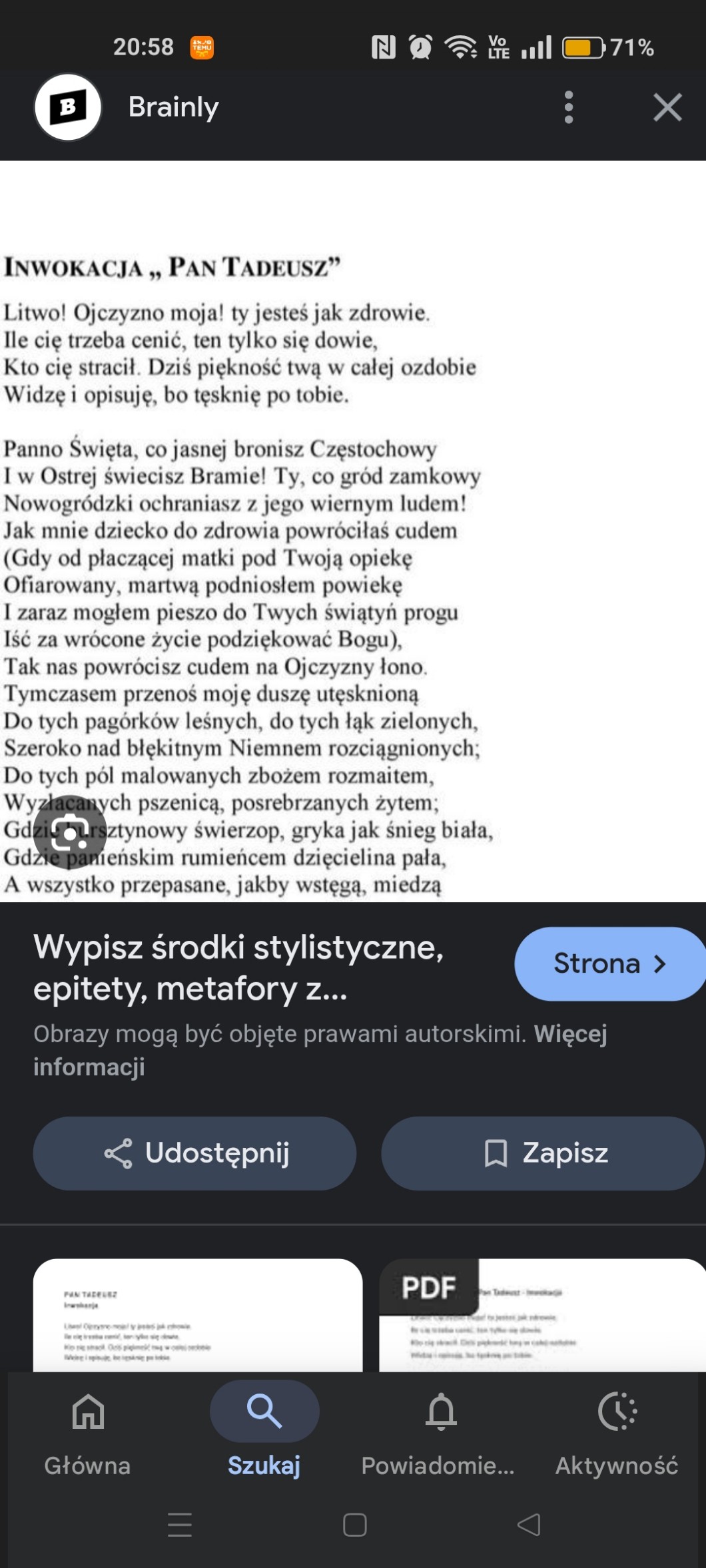Viewport: 706px width, 1568px height.
Task: Open the related PDF result
Action: coord(541,1315)
